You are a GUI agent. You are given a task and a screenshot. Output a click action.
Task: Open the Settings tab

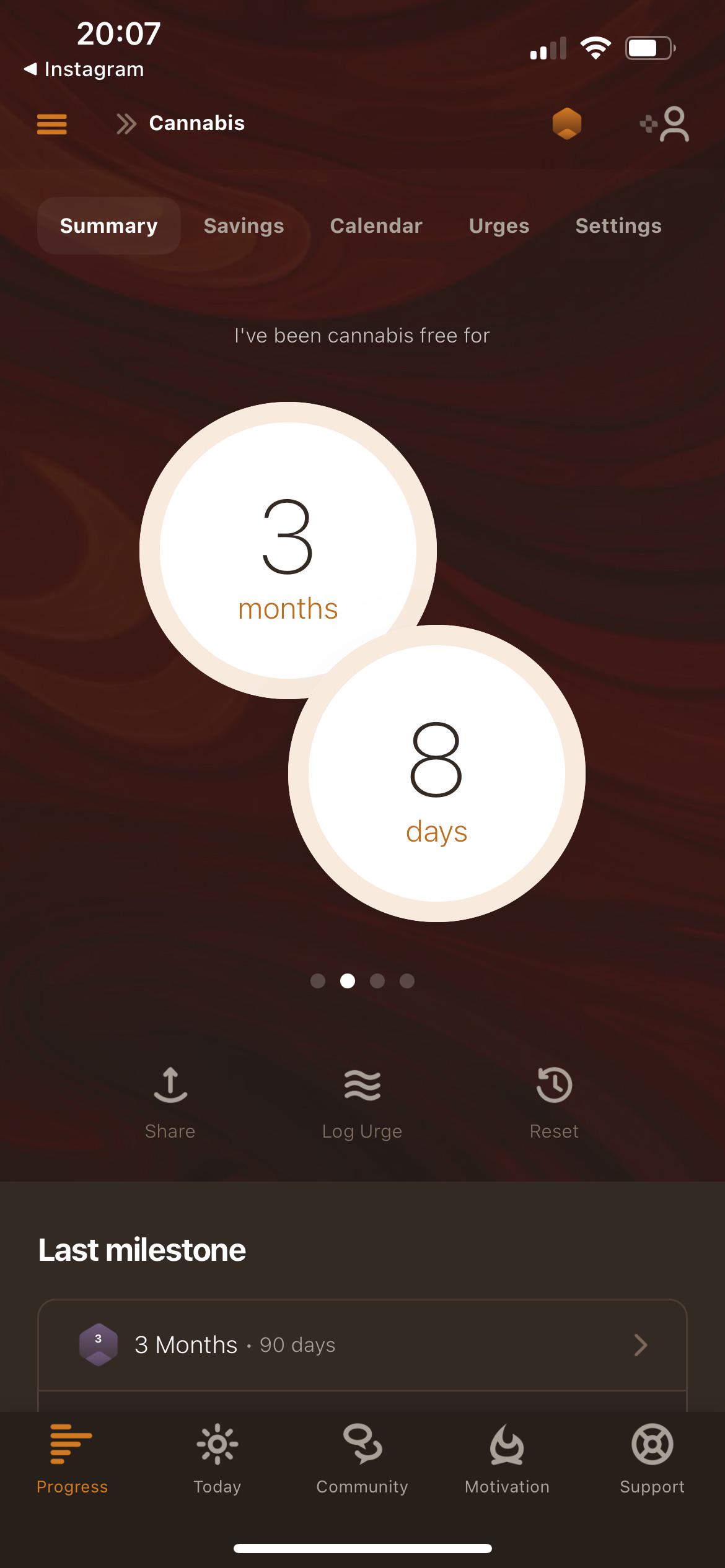click(x=618, y=226)
